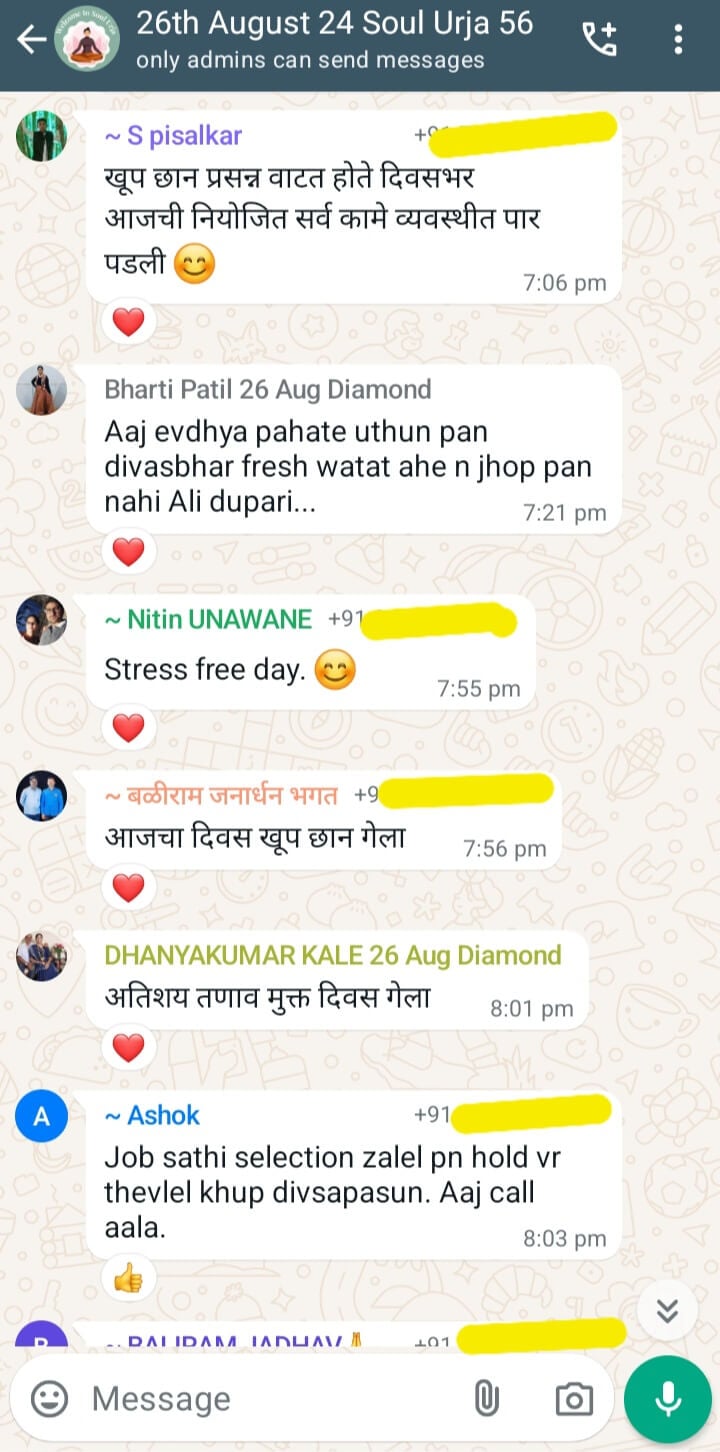View heart reaction under Bharti Patil's message
This screenshot has height=1452, width=720.
tap(128, 551)
